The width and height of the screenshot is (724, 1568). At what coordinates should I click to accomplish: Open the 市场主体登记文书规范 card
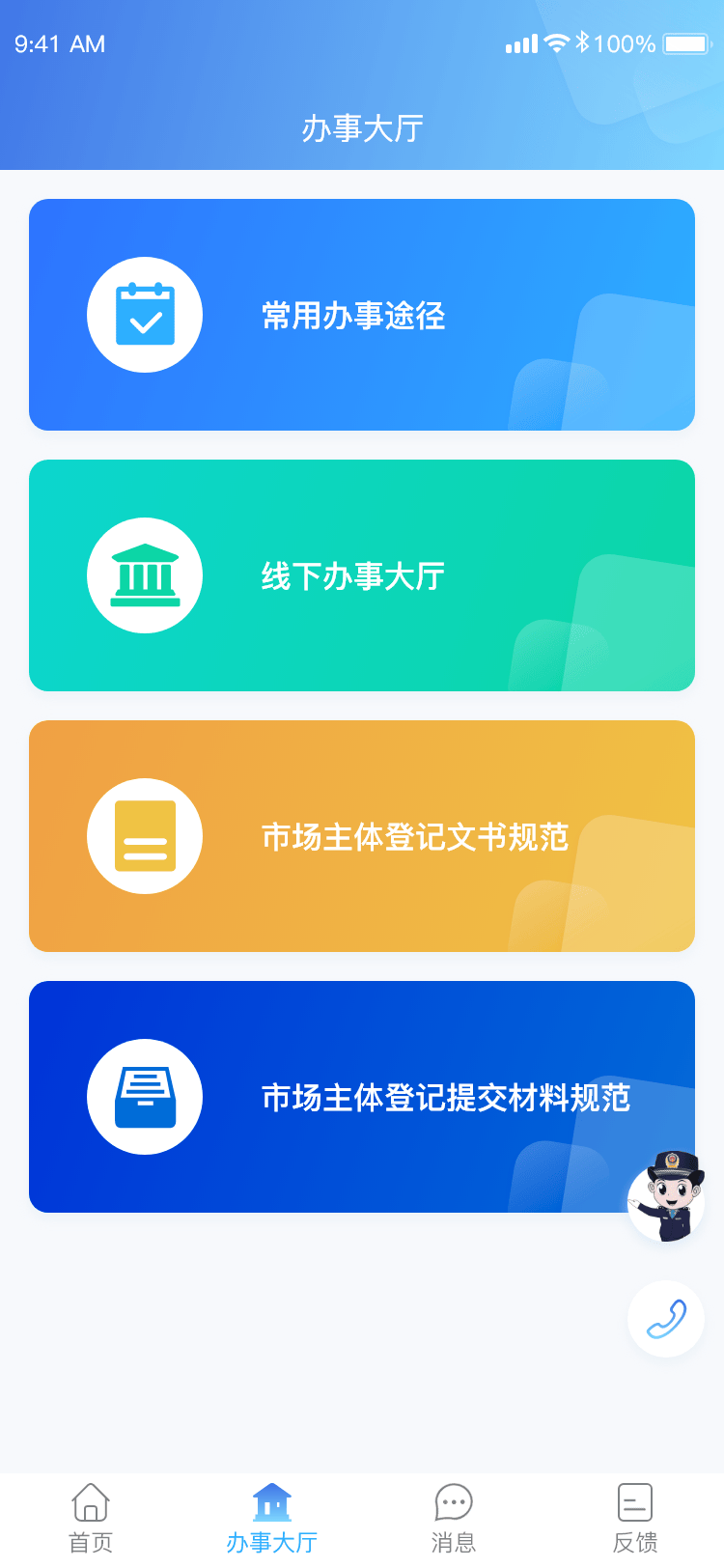(362, 836)
